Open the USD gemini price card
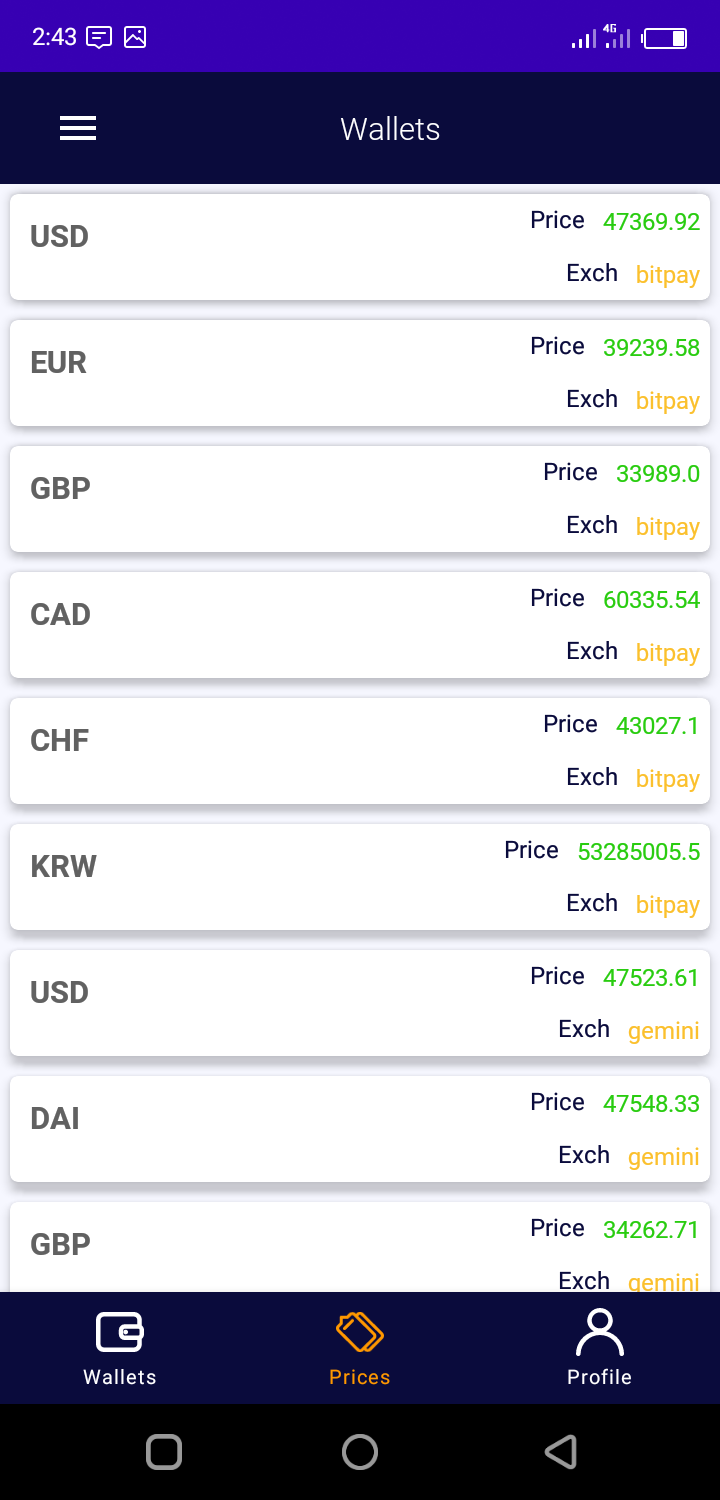This screenshot has height=1500, width=720. click(x=360, y=1003)
